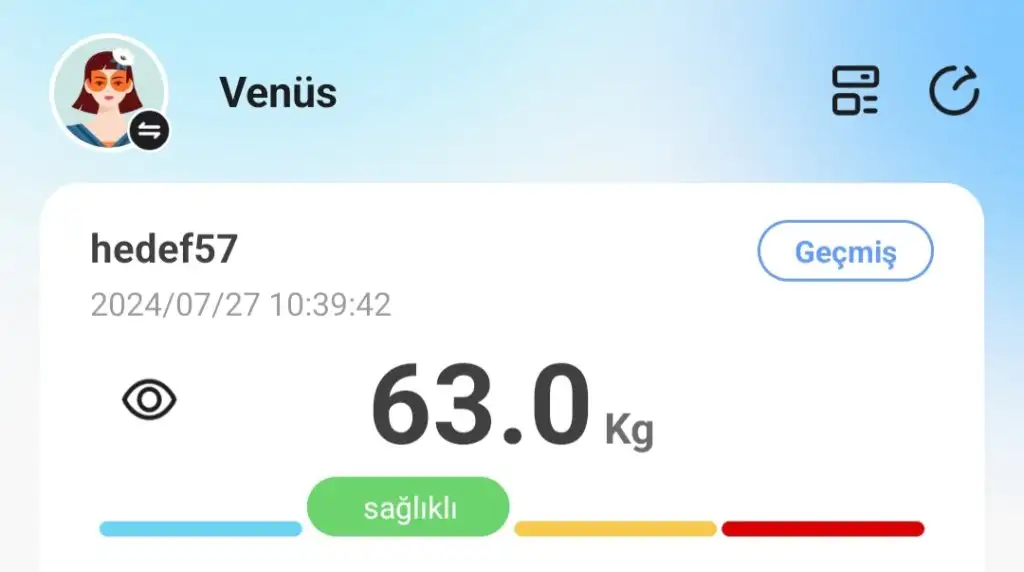Toggle weight visibility with eye icon
This screenshot has width=1024, height=572.
point(149,401)
